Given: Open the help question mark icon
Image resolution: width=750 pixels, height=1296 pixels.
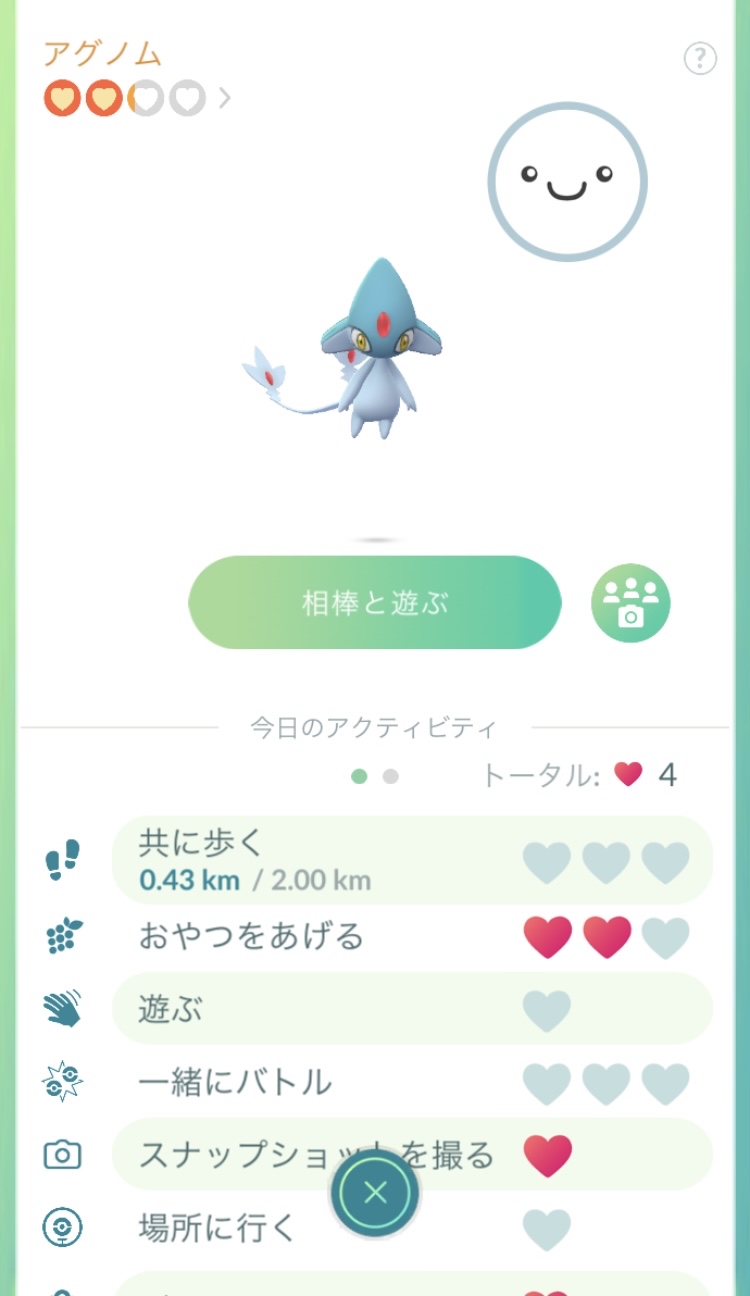Looking at the screenshot, I should [700, 58].
